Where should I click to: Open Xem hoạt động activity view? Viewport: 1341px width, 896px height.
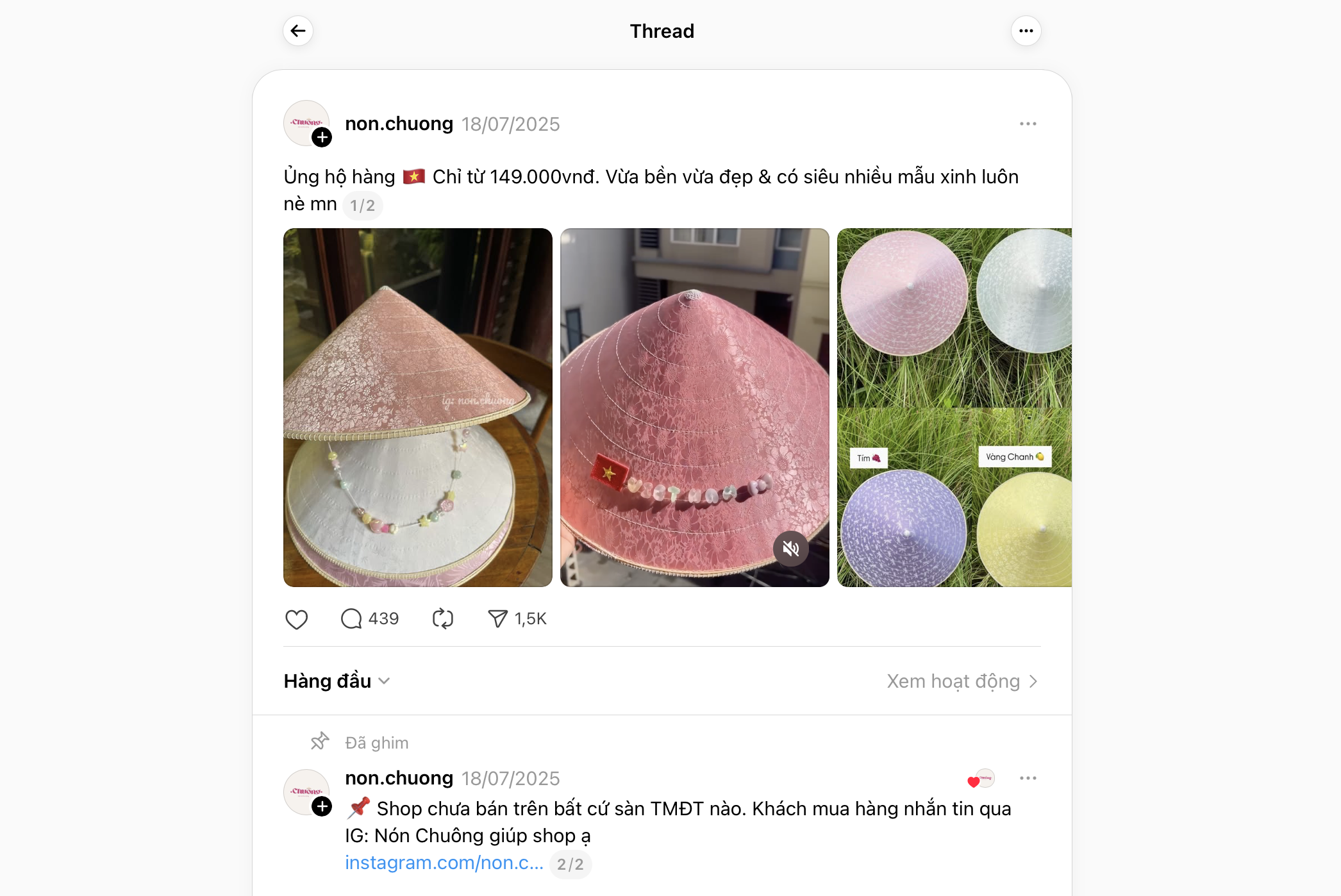961,681
